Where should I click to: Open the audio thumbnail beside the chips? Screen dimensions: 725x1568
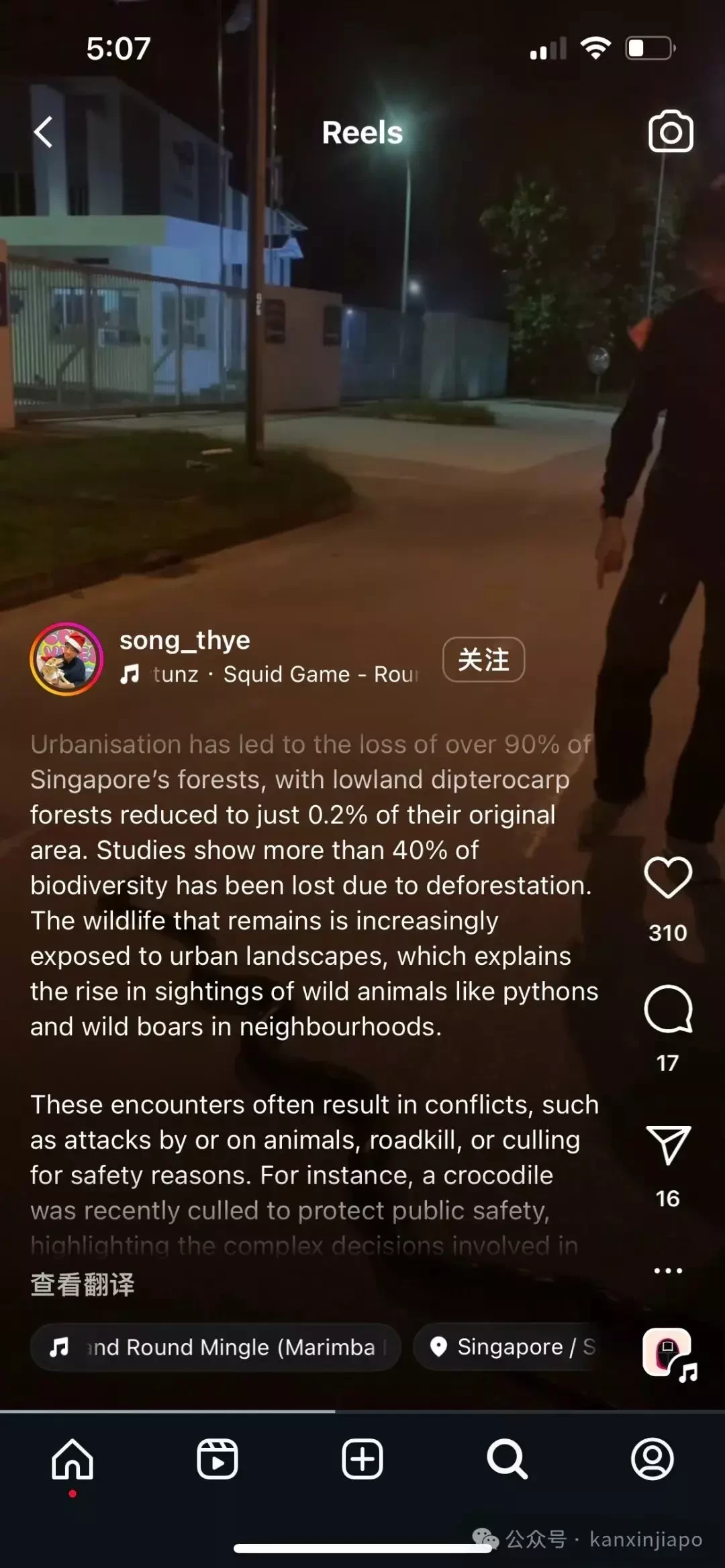(x=667, y=1353)
